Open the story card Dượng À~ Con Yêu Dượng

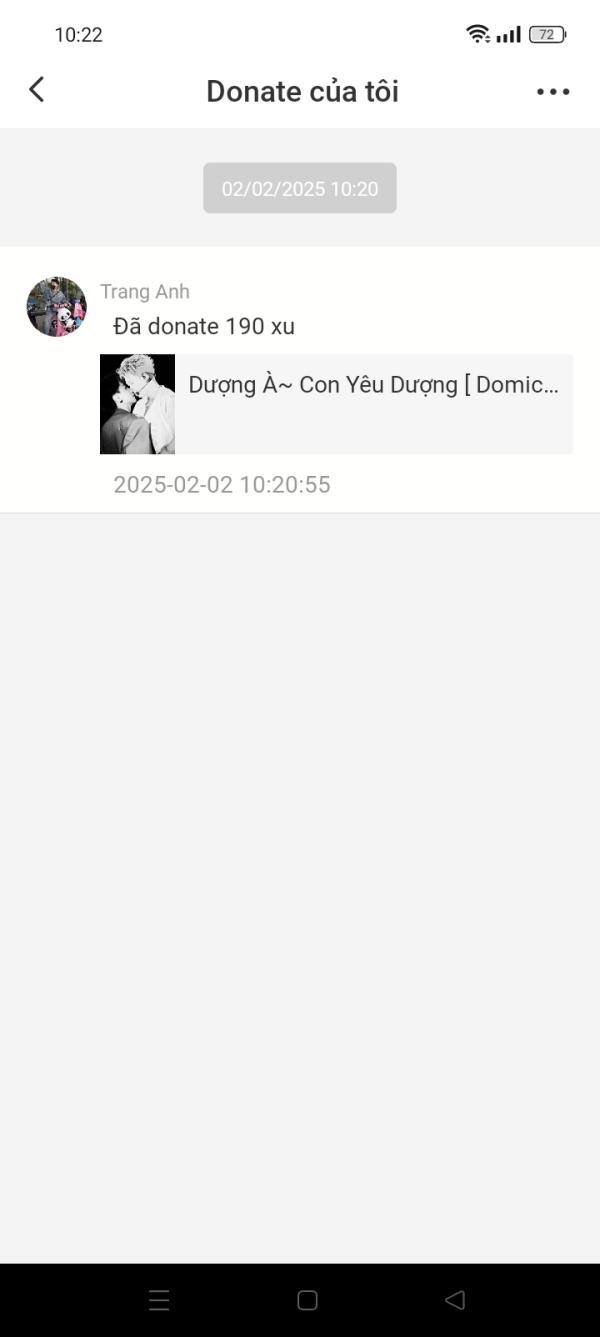(336, 404)
